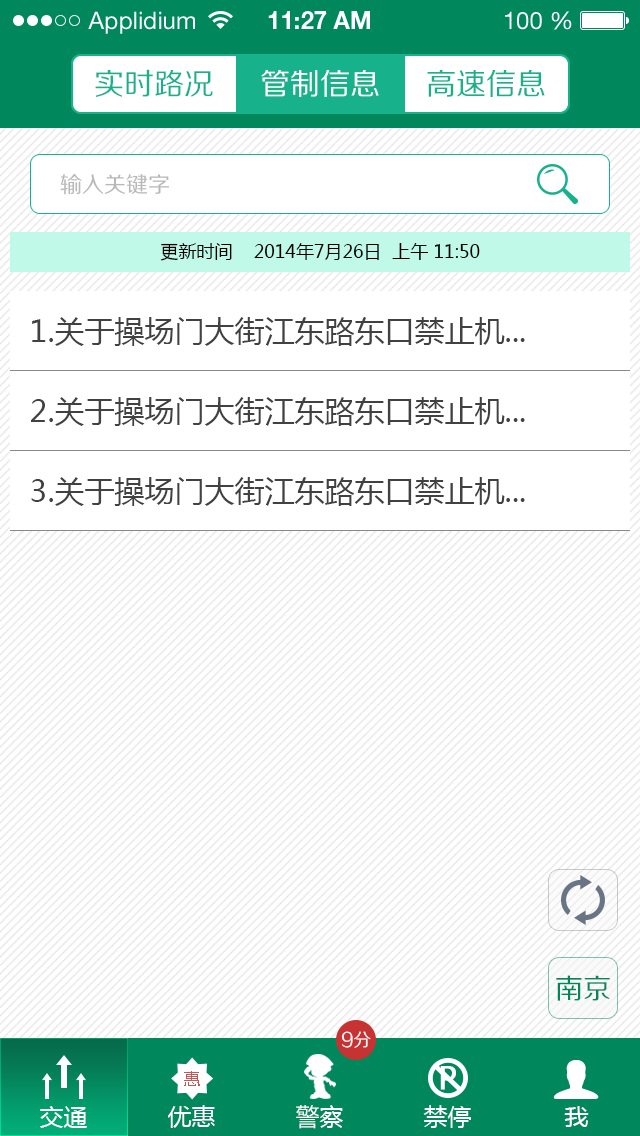Open notice 2 in the list
This screenshot has width=640, height=1136.
(x=320, y=411)
